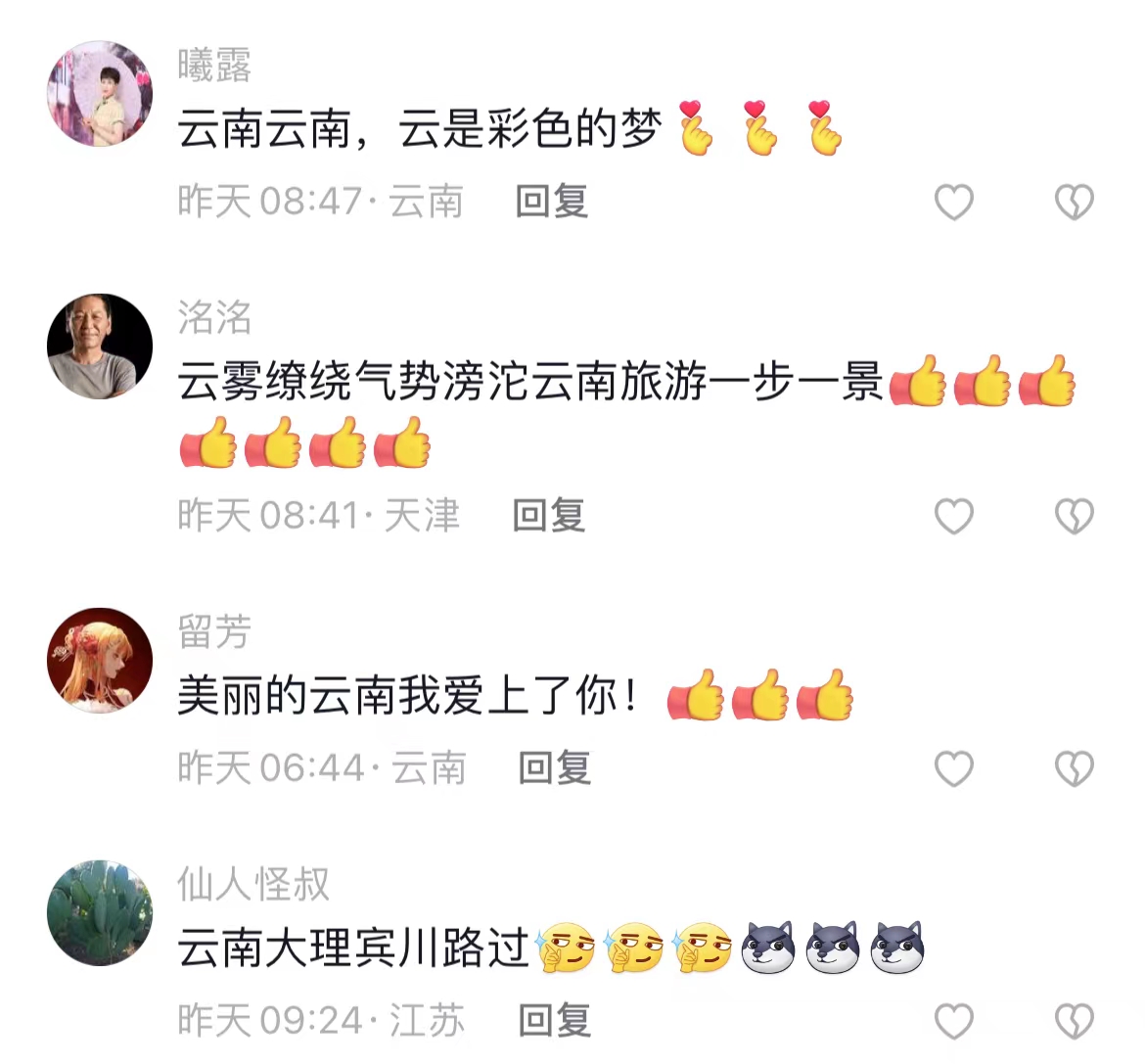Screen dimensions: 1145x1064
Task: Reply to 曦露's comment
Action: [x=552, y=202]
